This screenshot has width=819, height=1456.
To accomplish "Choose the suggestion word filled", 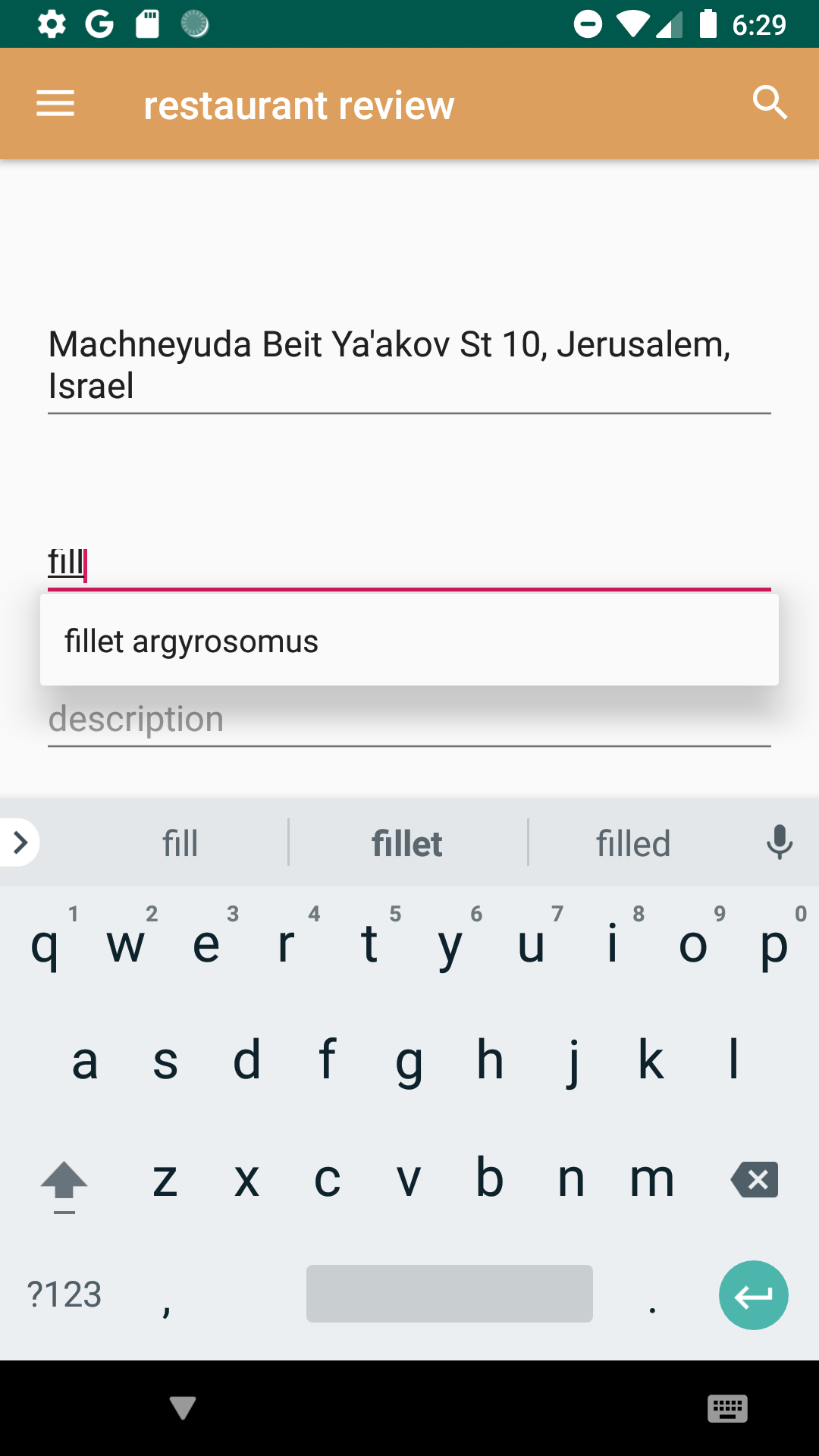I will pyautogui.click(x=634, y=842).
